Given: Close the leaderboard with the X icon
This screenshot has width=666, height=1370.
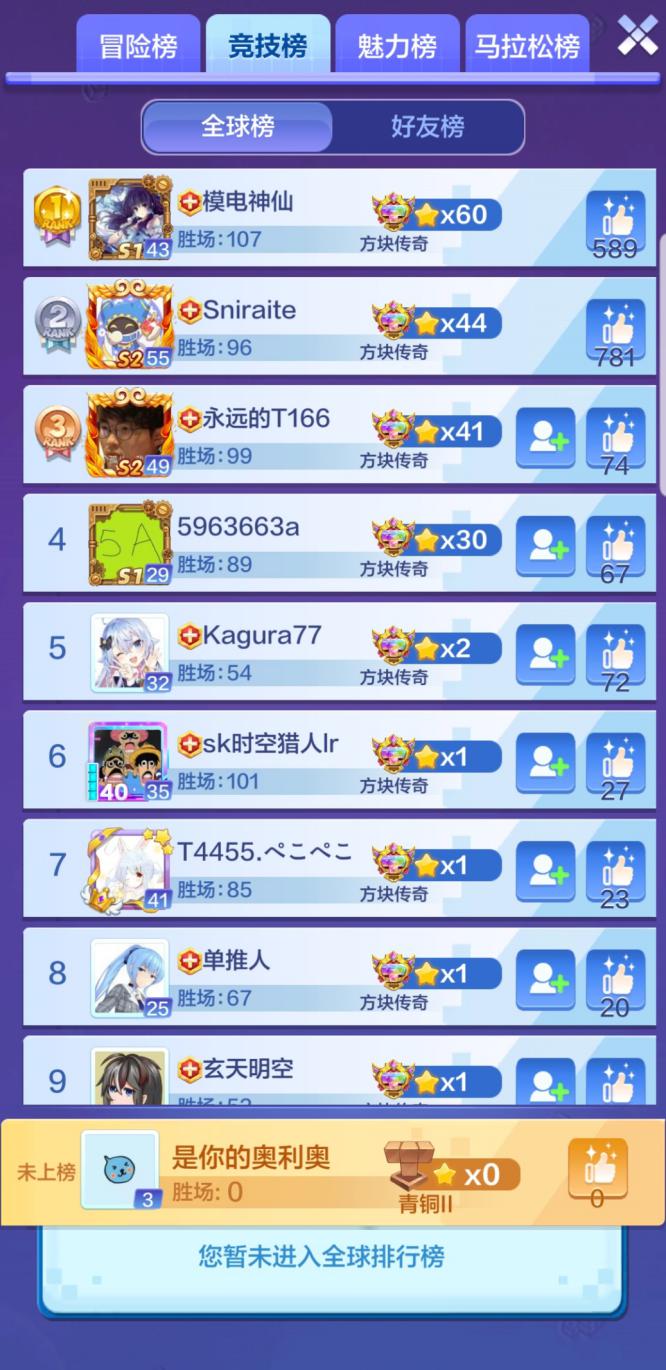Looking at the screenshot, I should coord(637,36).
